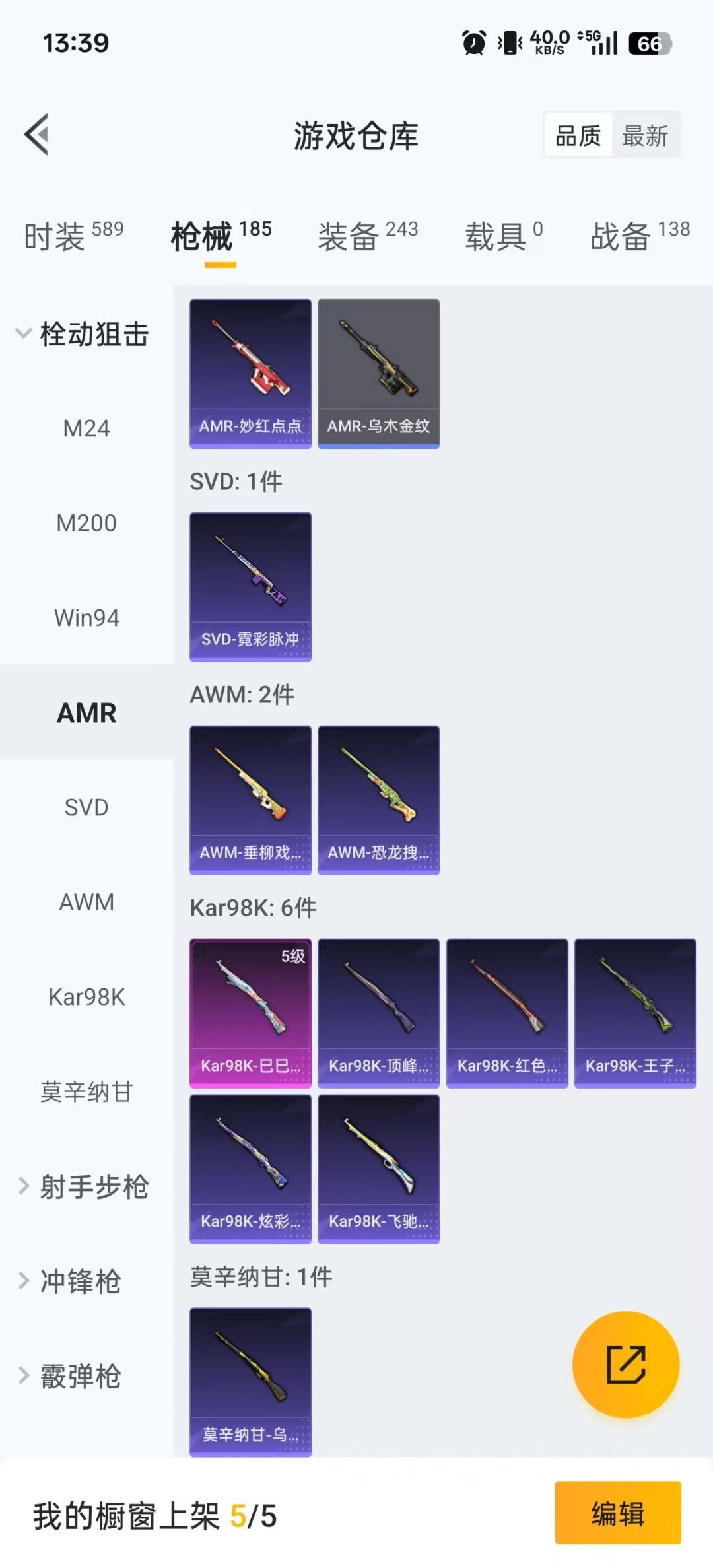Select the AWM-恐龙拽 skin
The width and height of the screenshot is (713, 1568).
tap(378, 799)
